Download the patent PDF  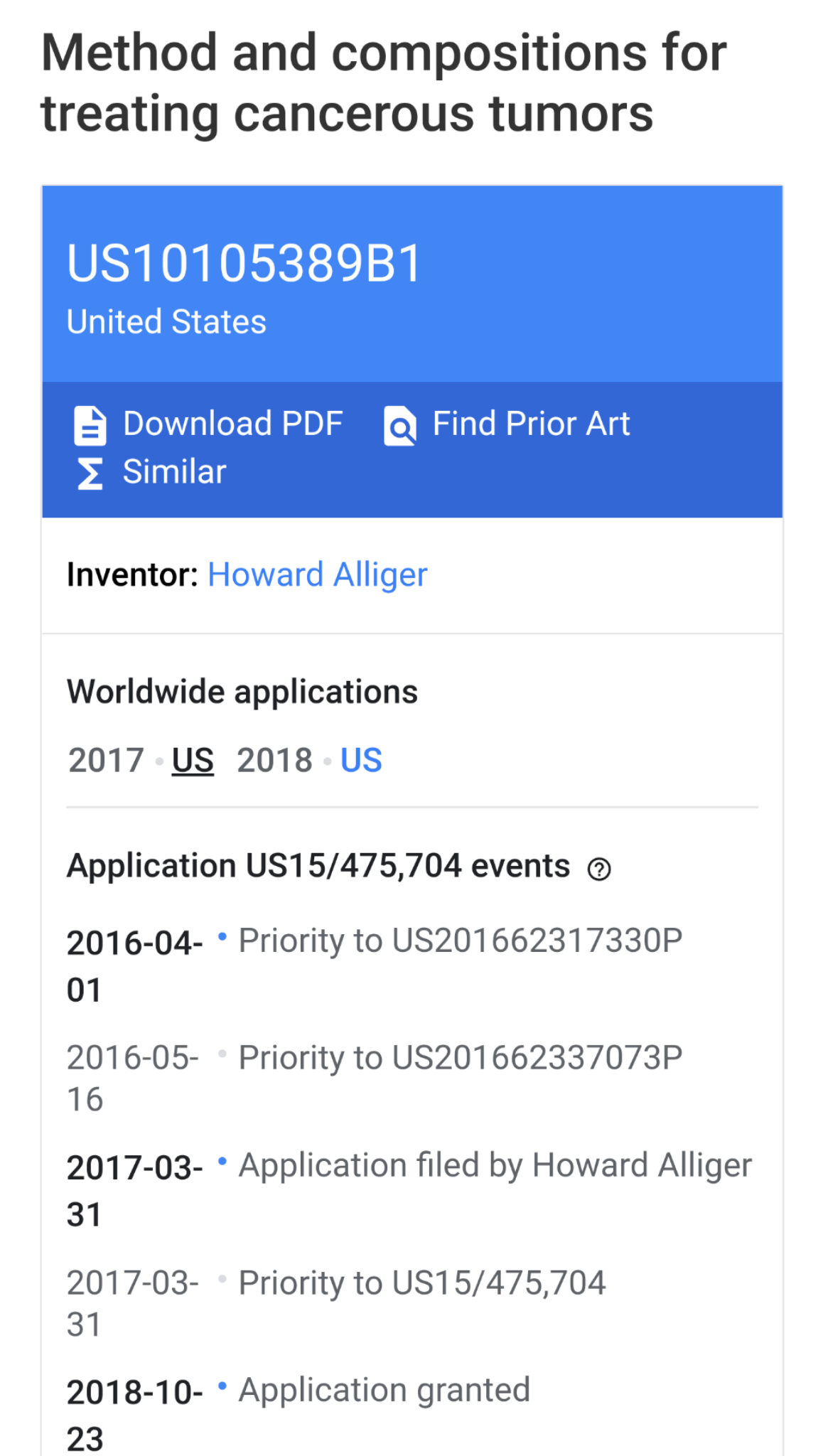(208, 424)
